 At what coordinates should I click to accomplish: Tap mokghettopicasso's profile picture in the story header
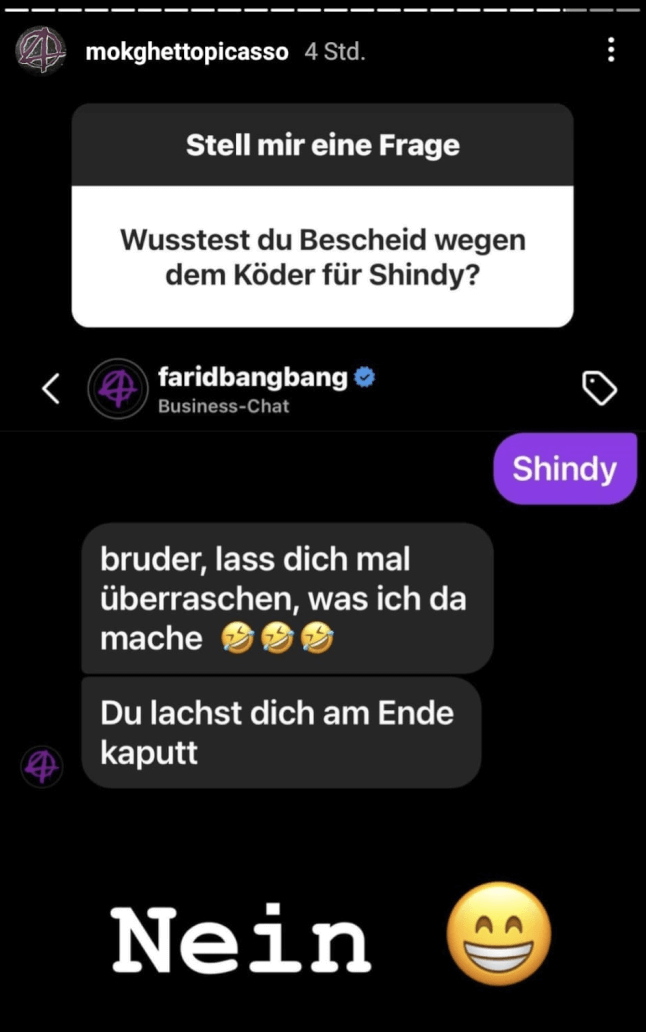click(x=41, y=50)
